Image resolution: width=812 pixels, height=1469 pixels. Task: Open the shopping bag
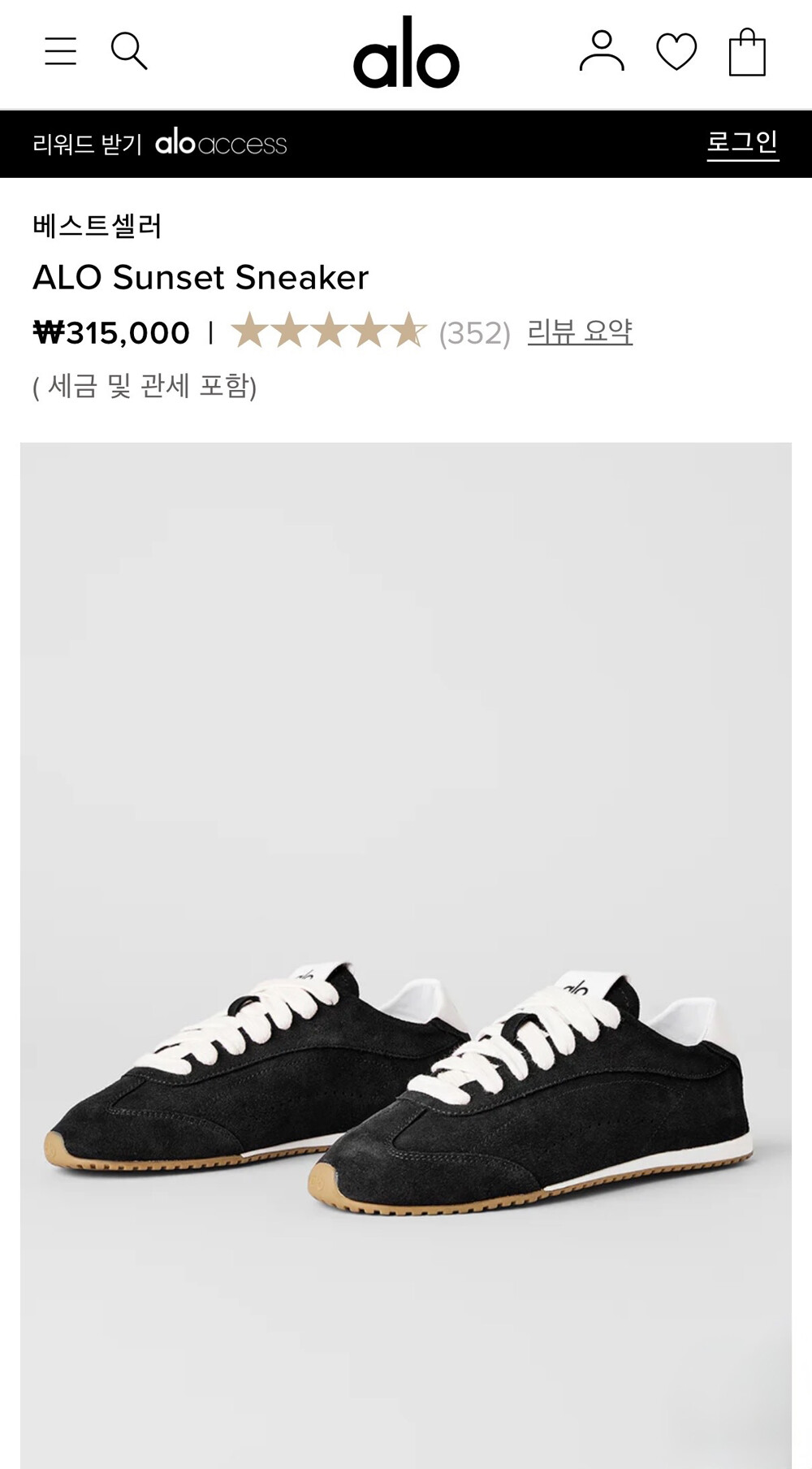747,53
